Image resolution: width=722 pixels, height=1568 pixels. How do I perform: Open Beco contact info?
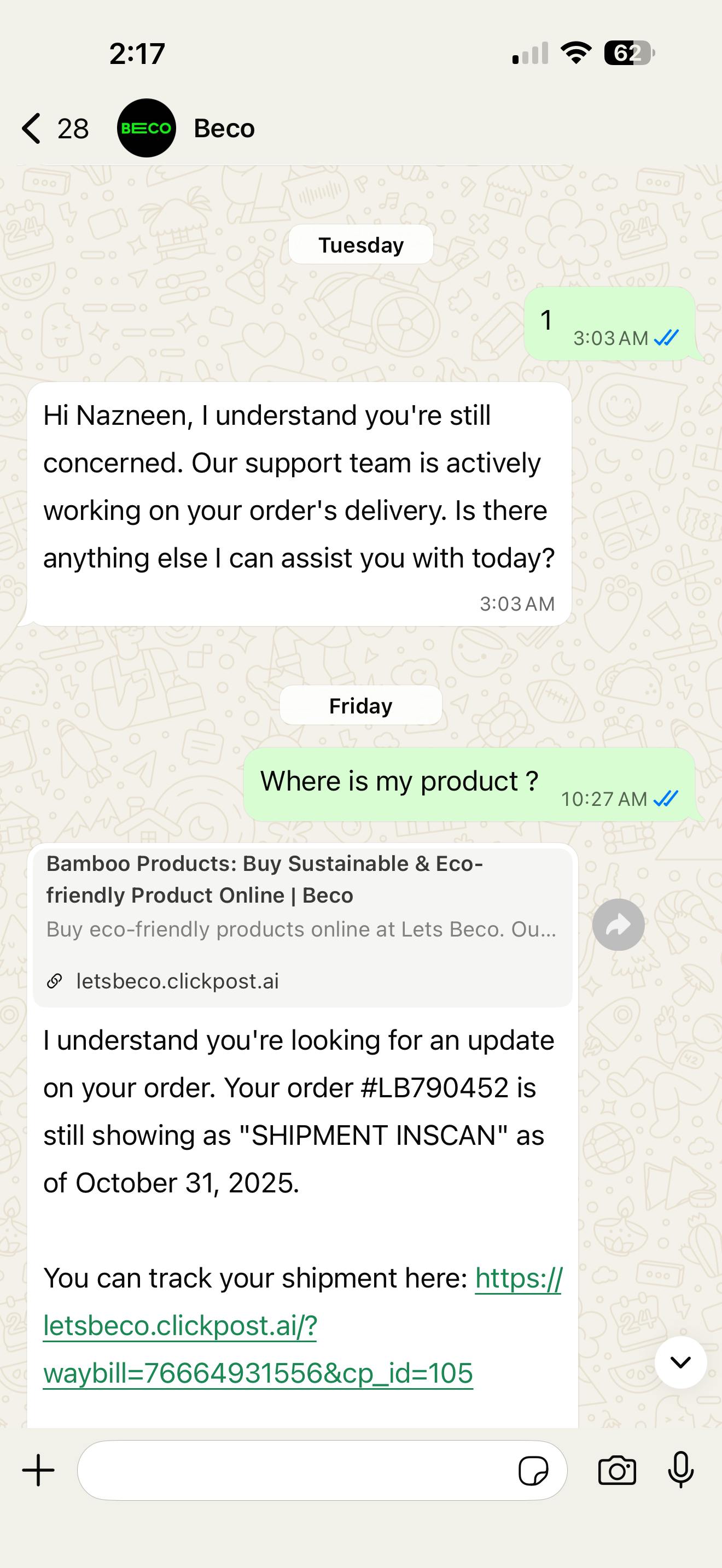223,128
